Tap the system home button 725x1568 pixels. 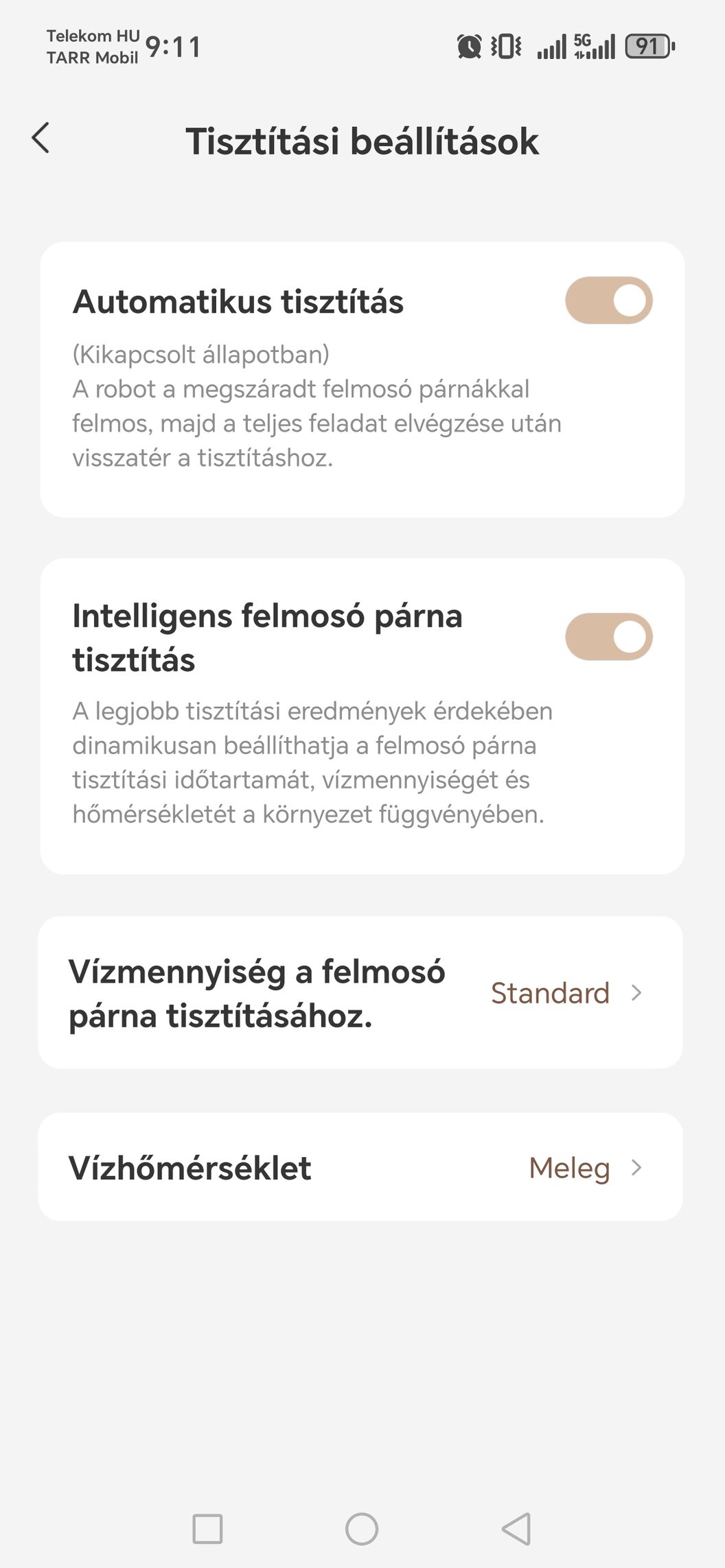362,1529
